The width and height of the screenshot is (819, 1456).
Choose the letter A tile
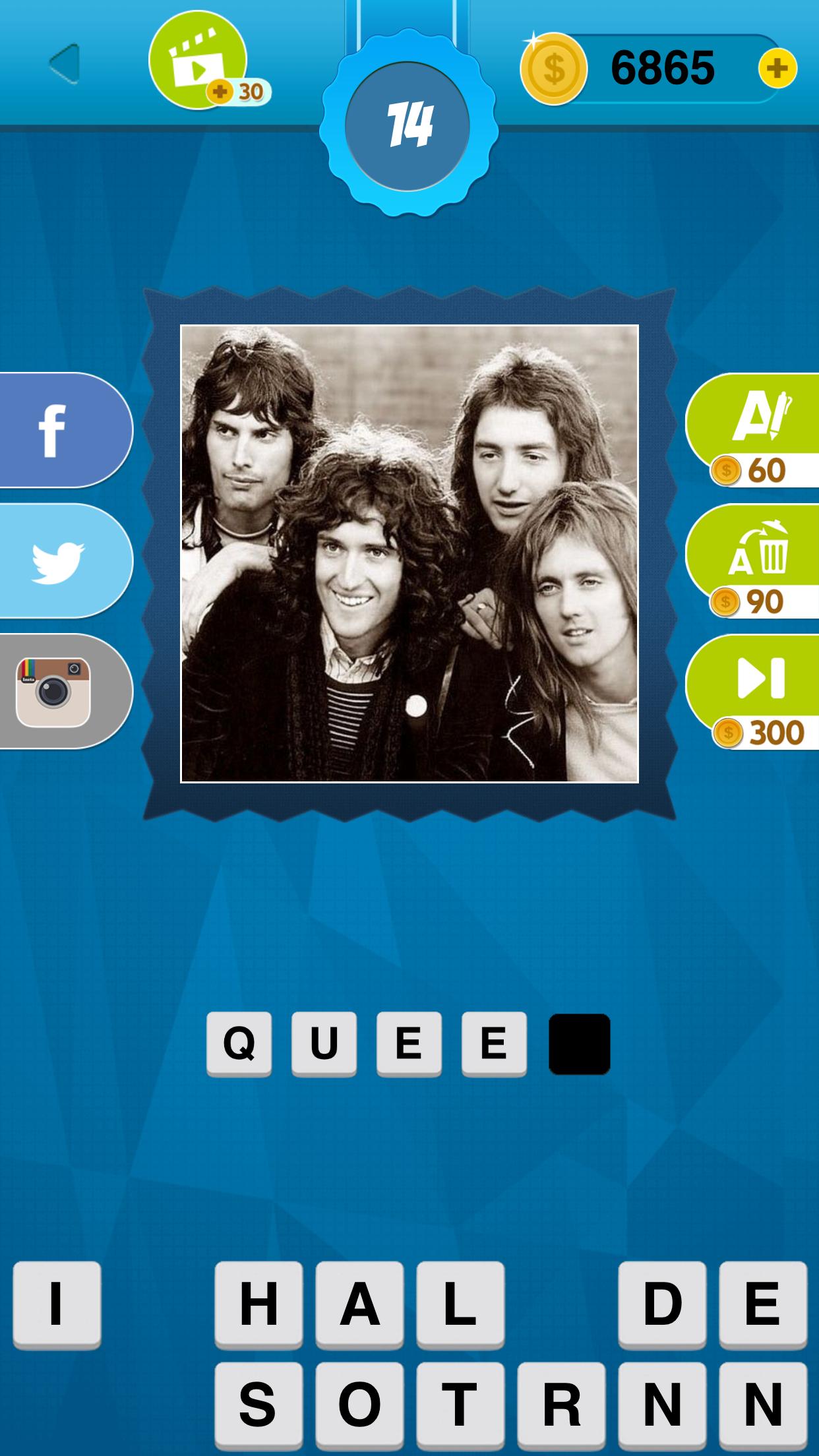(359, 1304)
